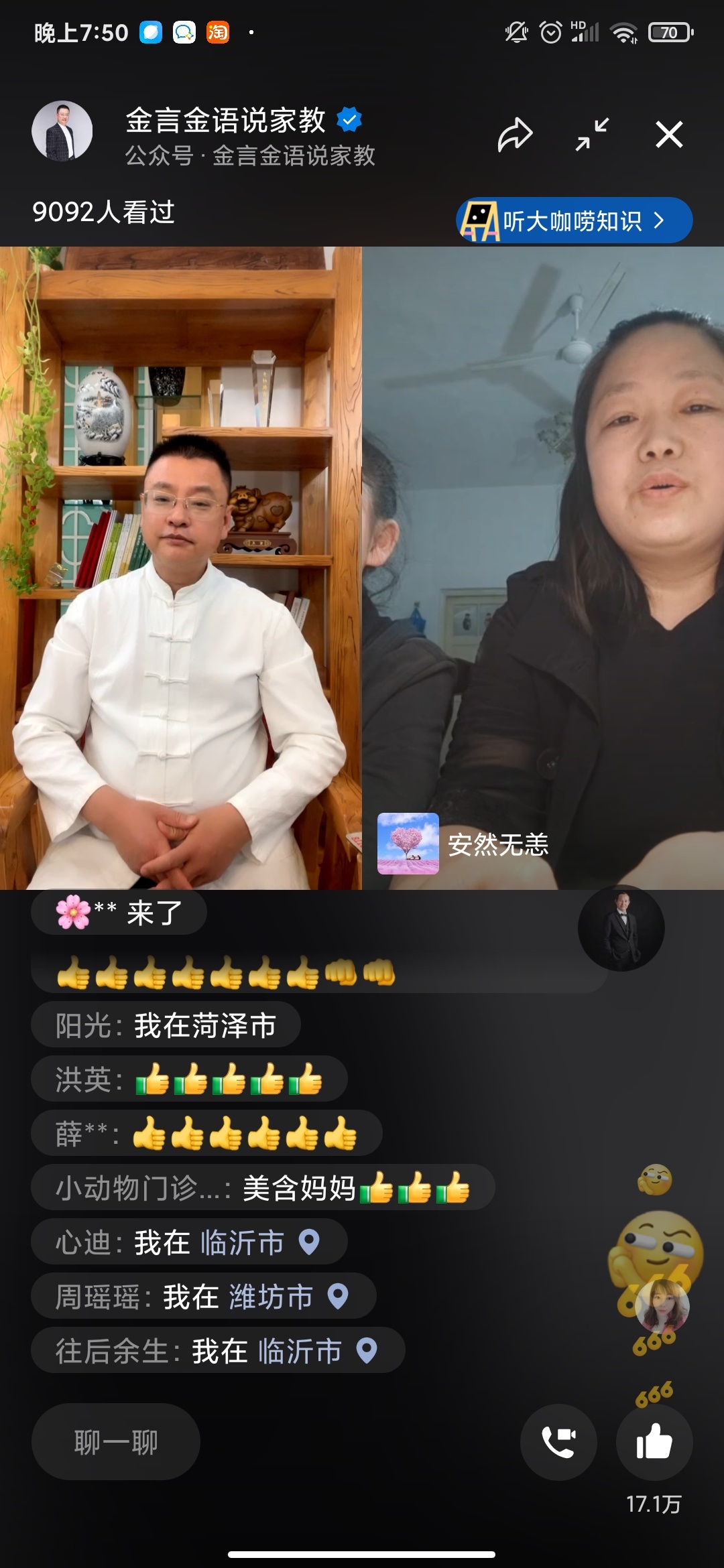Viewport: 724px width, 1568px height.
Task: Tap the 9092人看过 viewer count
Action: coord(104,212)
